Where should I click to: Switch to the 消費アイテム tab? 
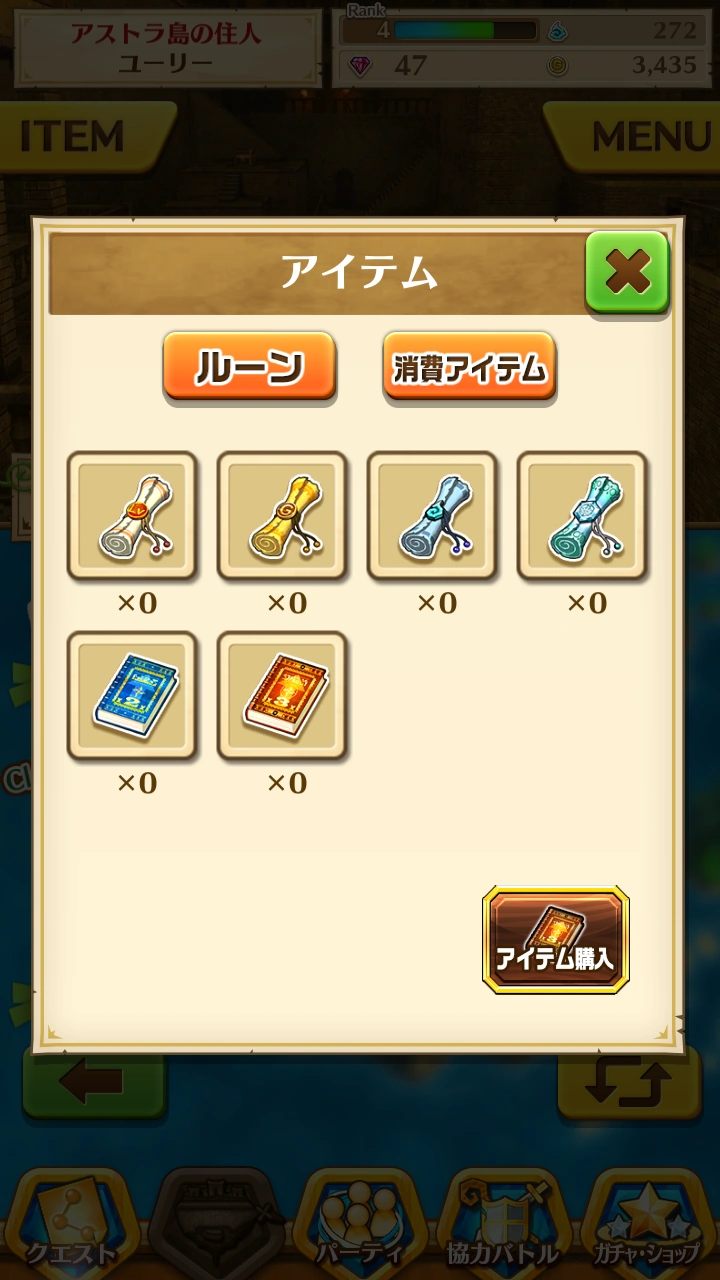(x=469, y=366)
